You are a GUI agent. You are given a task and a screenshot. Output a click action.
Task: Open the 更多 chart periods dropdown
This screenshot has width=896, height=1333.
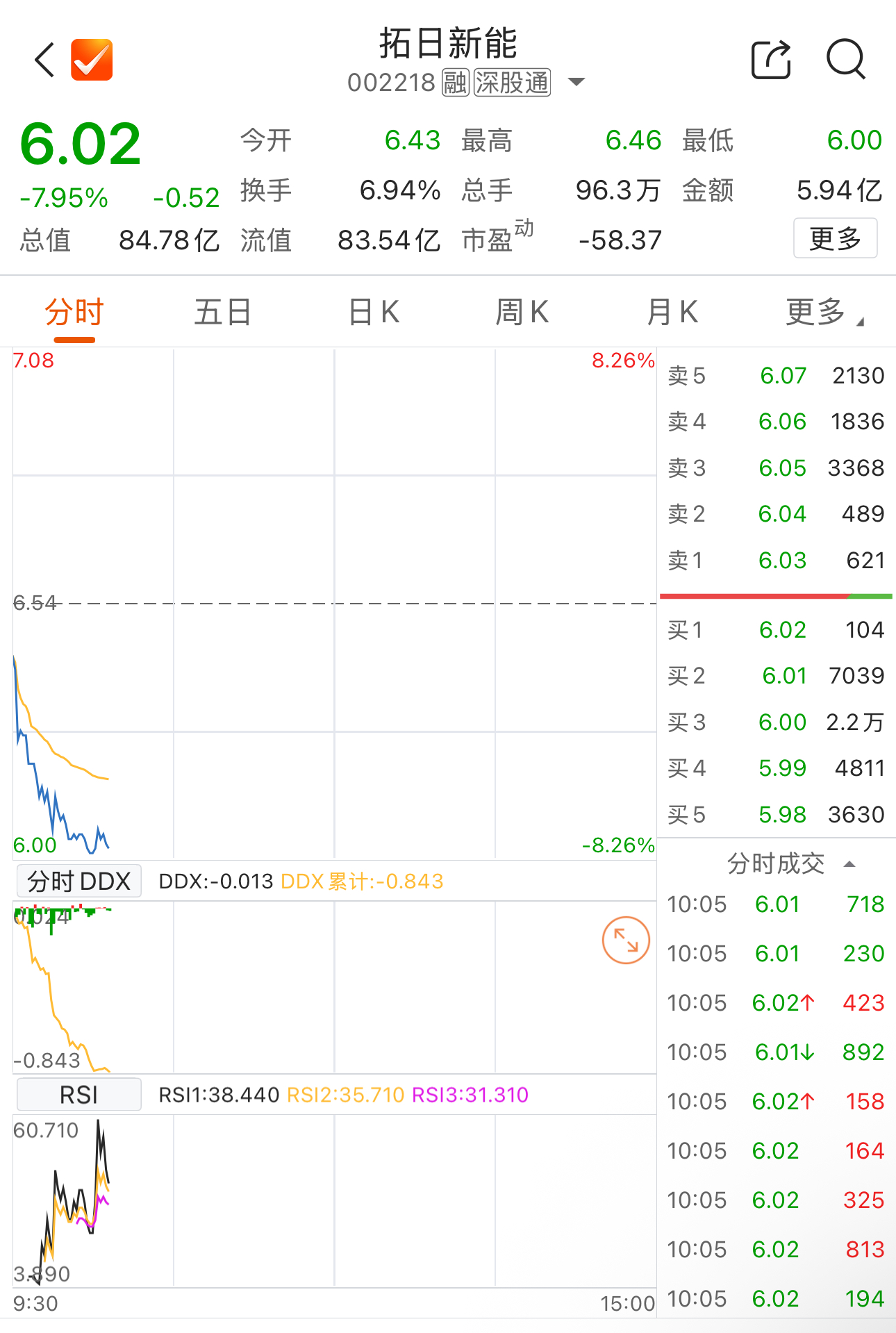tap(824, 312)
